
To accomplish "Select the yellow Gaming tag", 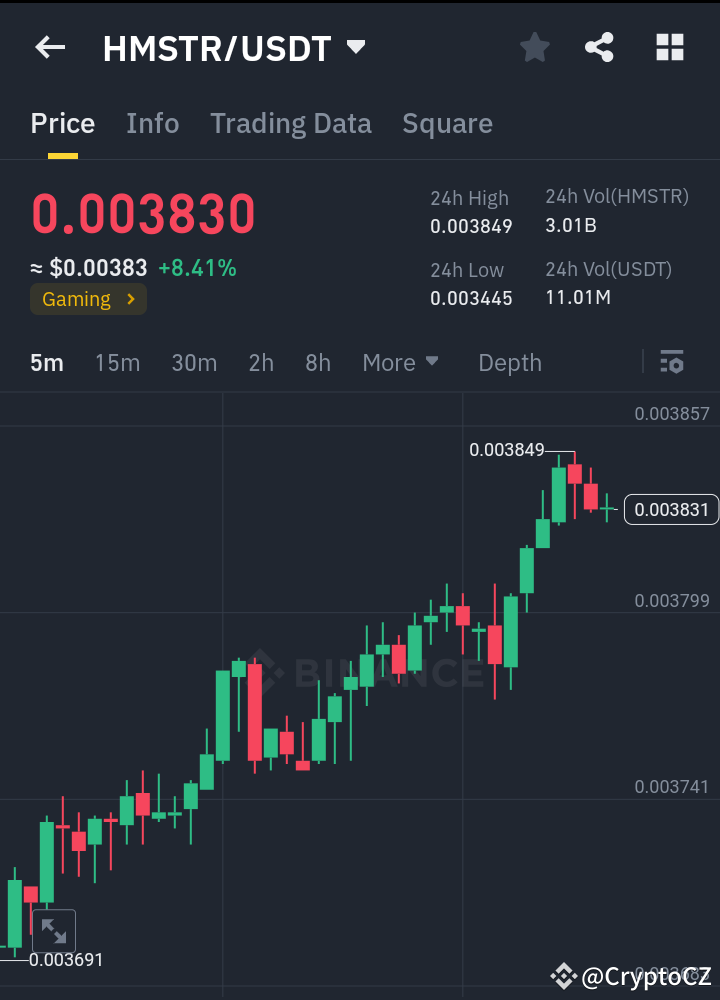I will (78, 298).
